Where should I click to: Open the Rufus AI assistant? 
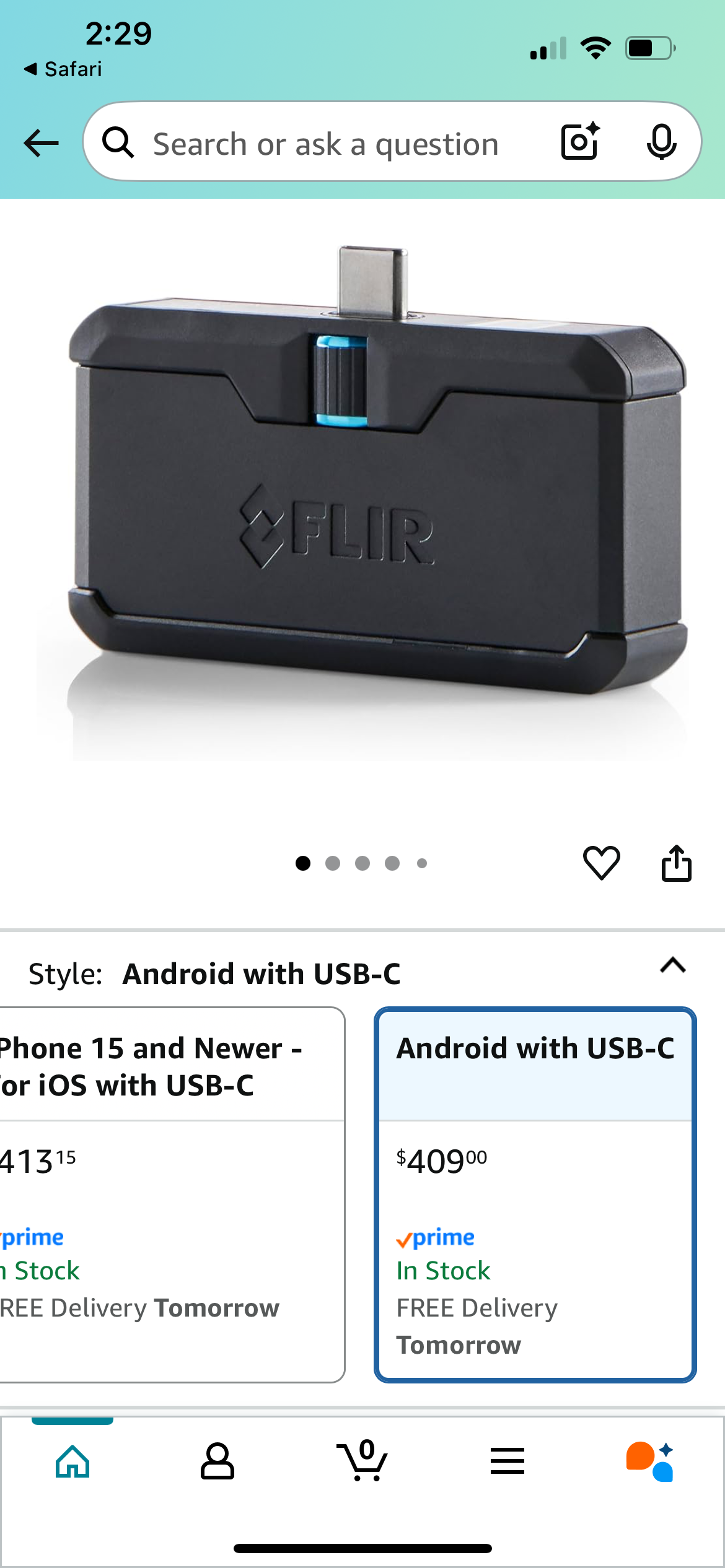650,1461
